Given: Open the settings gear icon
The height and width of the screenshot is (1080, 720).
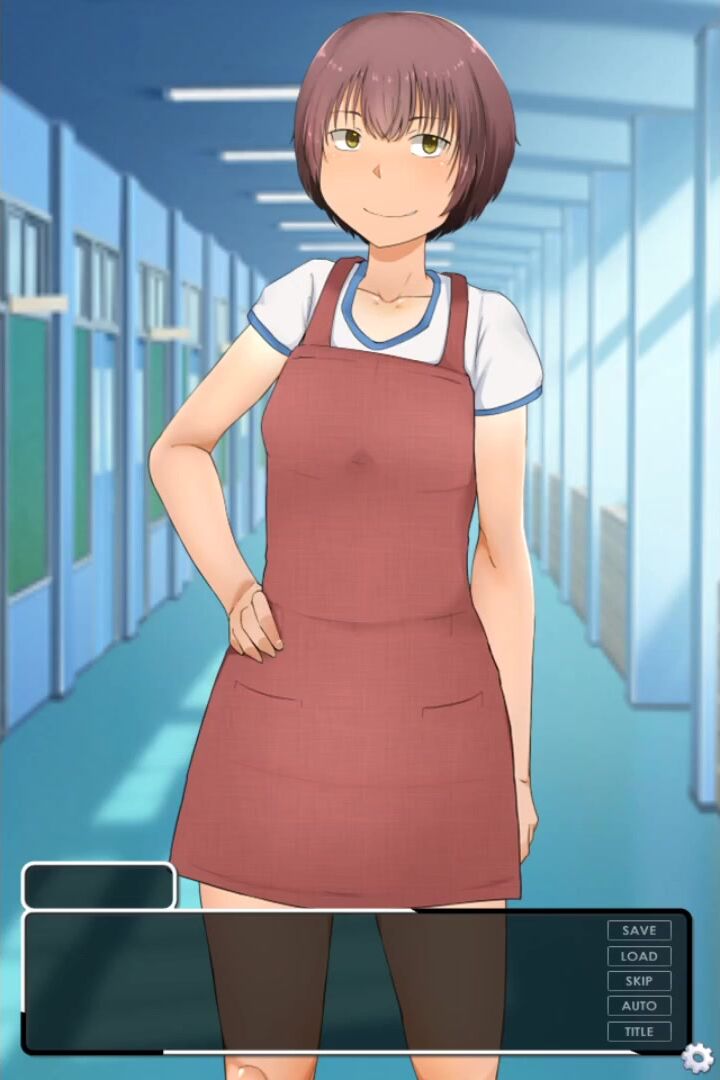Looking at the screenshot, I should (697, 1058).
